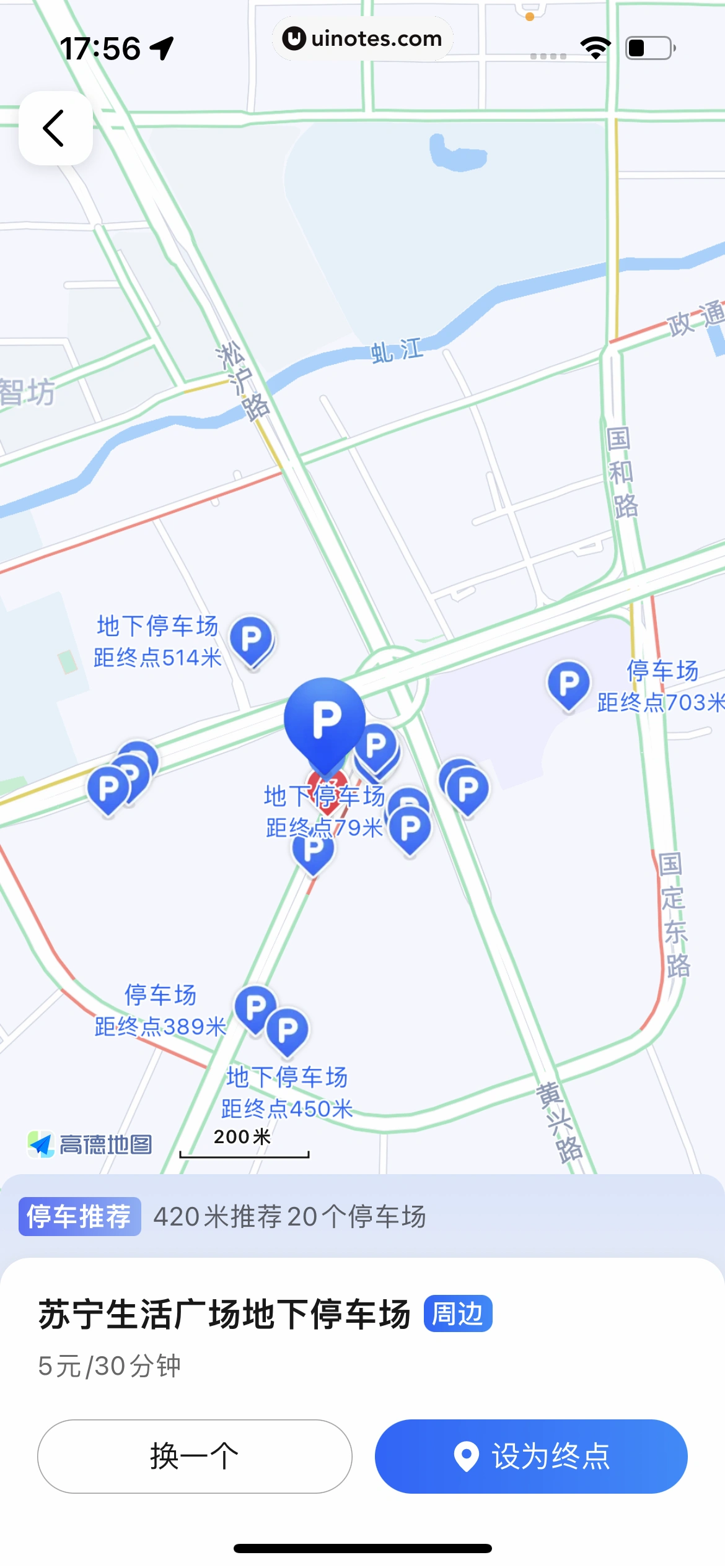Go back using the arrow button
This screenshot has height=1568, width=725.
click(x=56, y=128)
